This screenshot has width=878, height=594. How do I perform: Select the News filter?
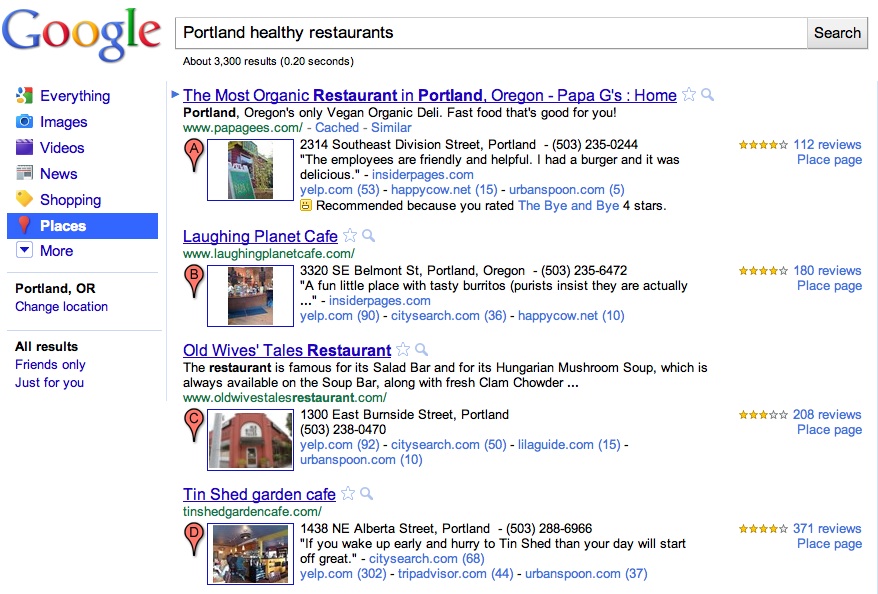(x=59, y=174)
